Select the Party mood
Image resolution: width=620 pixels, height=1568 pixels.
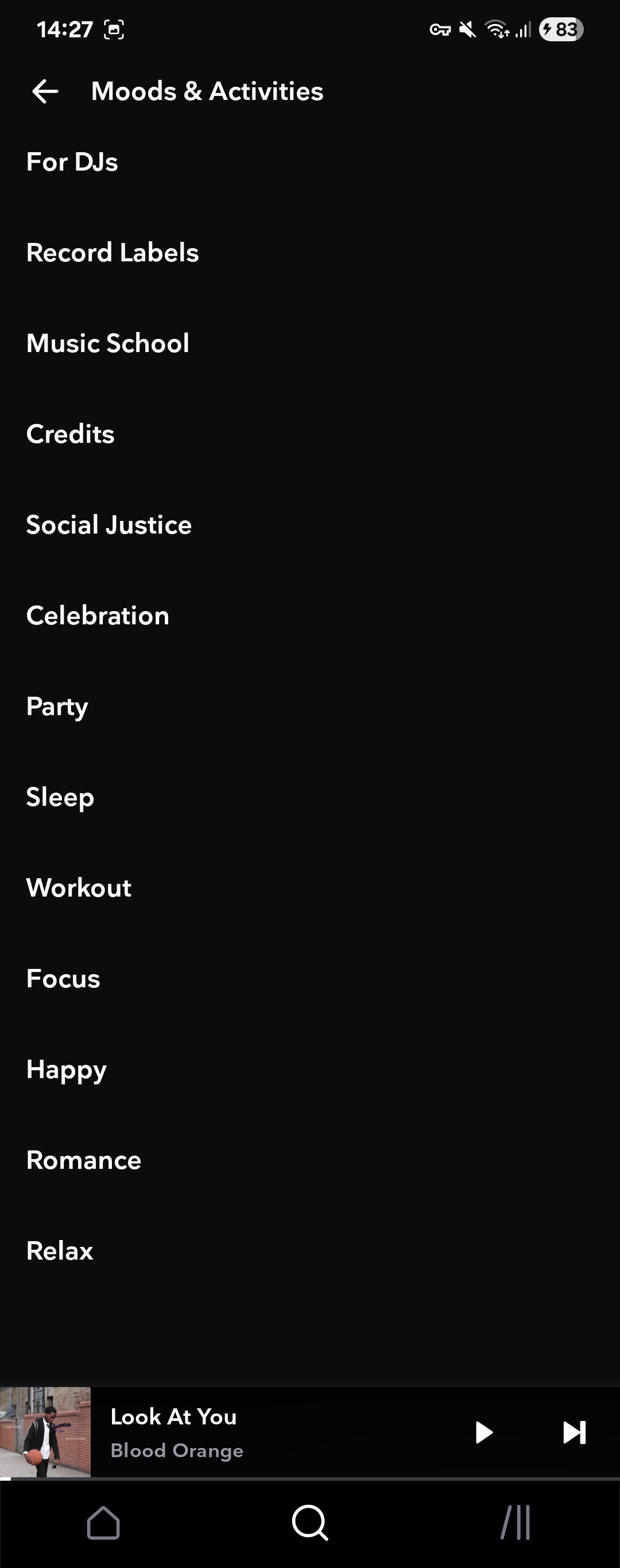click(x=57, y=706)
